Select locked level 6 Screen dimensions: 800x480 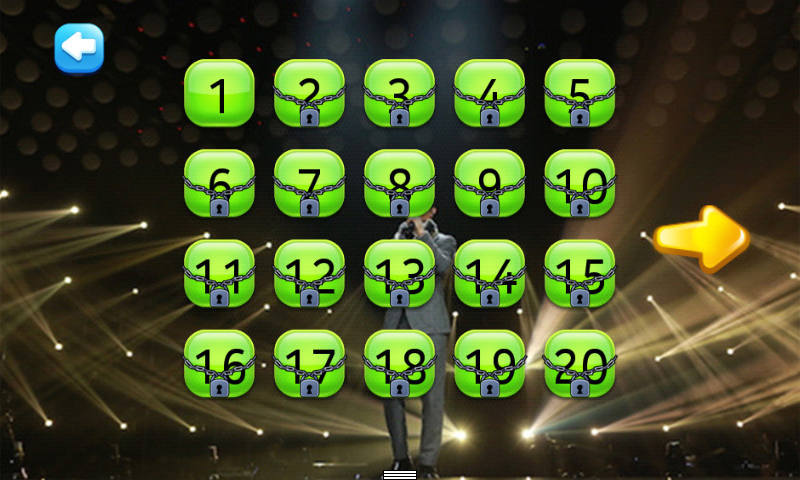point(219,183)
